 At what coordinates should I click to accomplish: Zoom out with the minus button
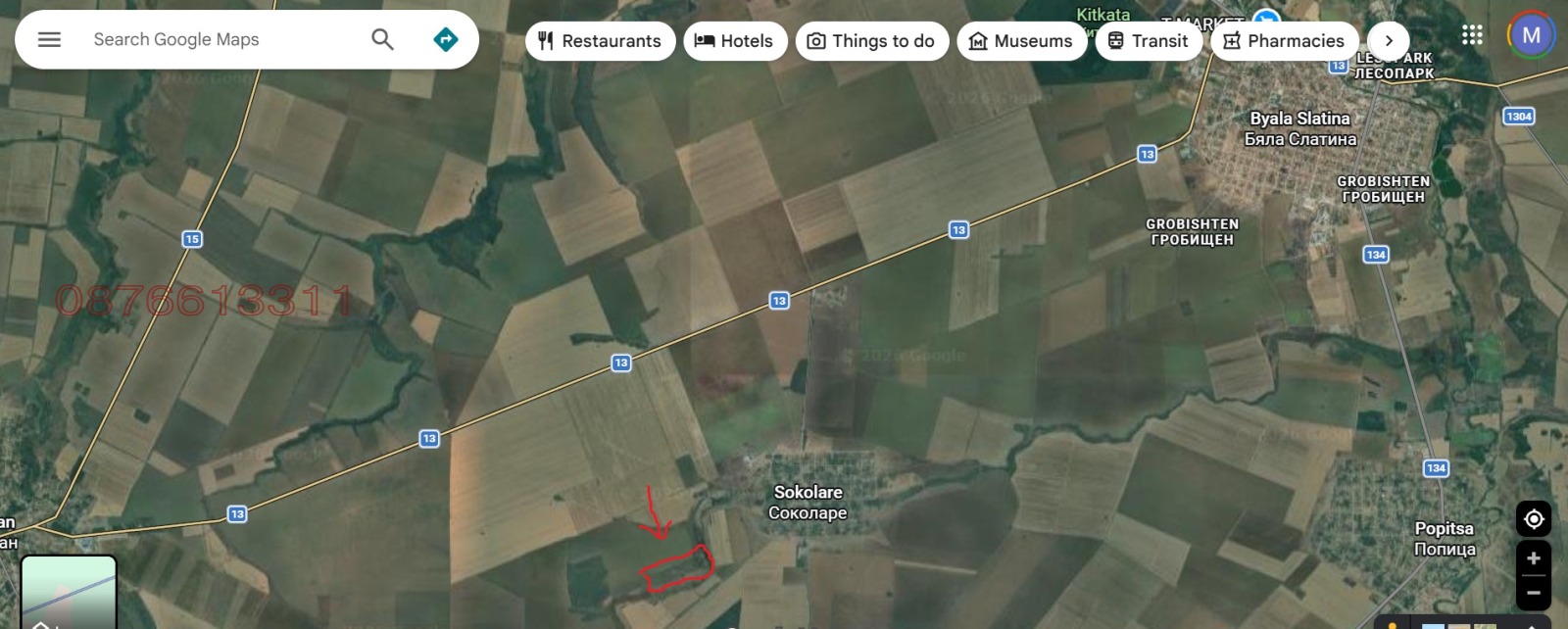[1534, 593]
